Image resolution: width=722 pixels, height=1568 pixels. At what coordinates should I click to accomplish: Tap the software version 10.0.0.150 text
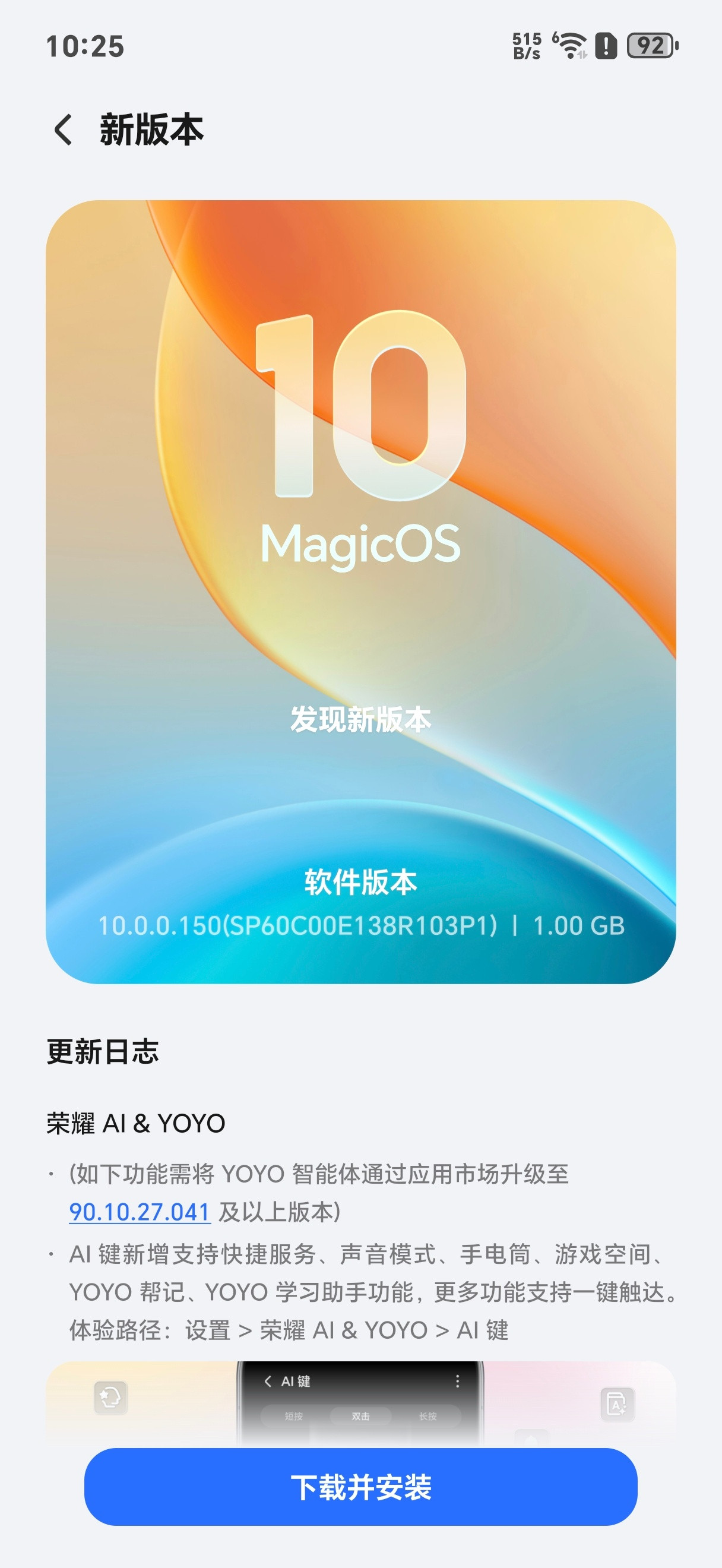(360, 927)
